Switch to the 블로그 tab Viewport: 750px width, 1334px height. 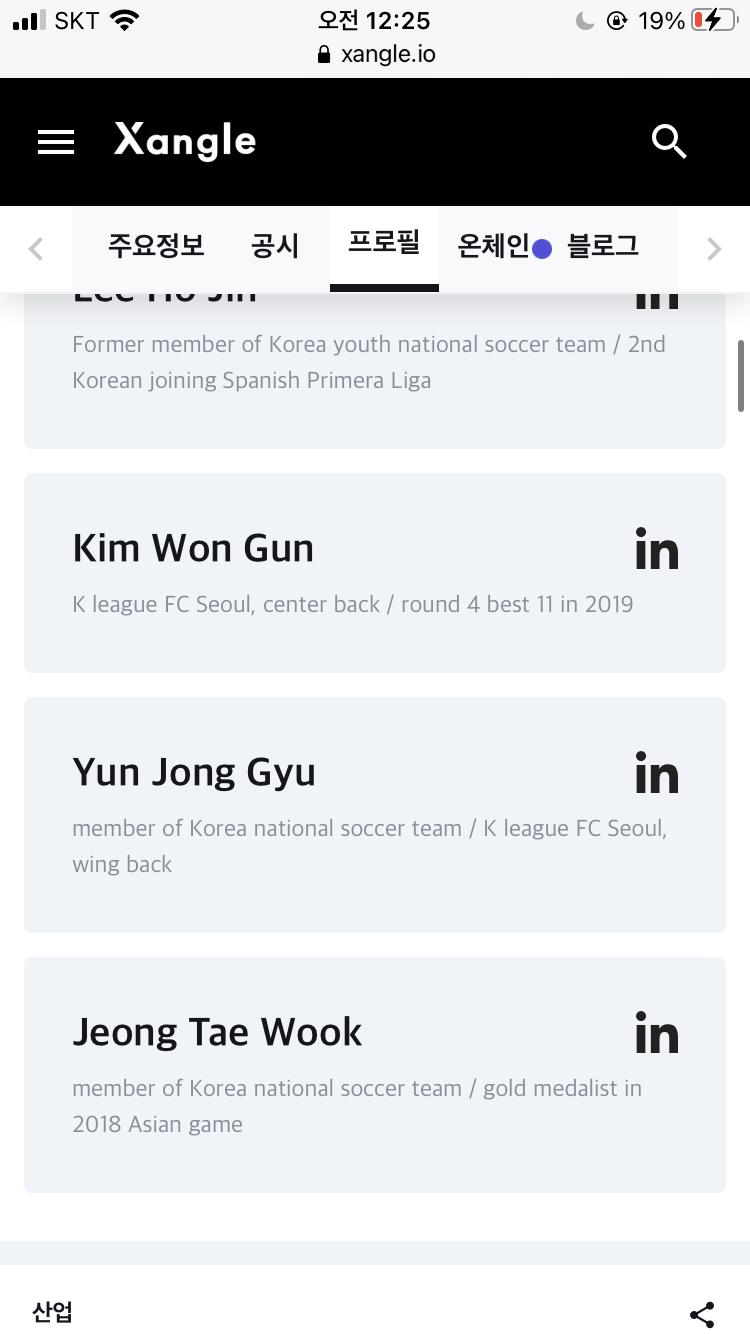coord(603,246)
